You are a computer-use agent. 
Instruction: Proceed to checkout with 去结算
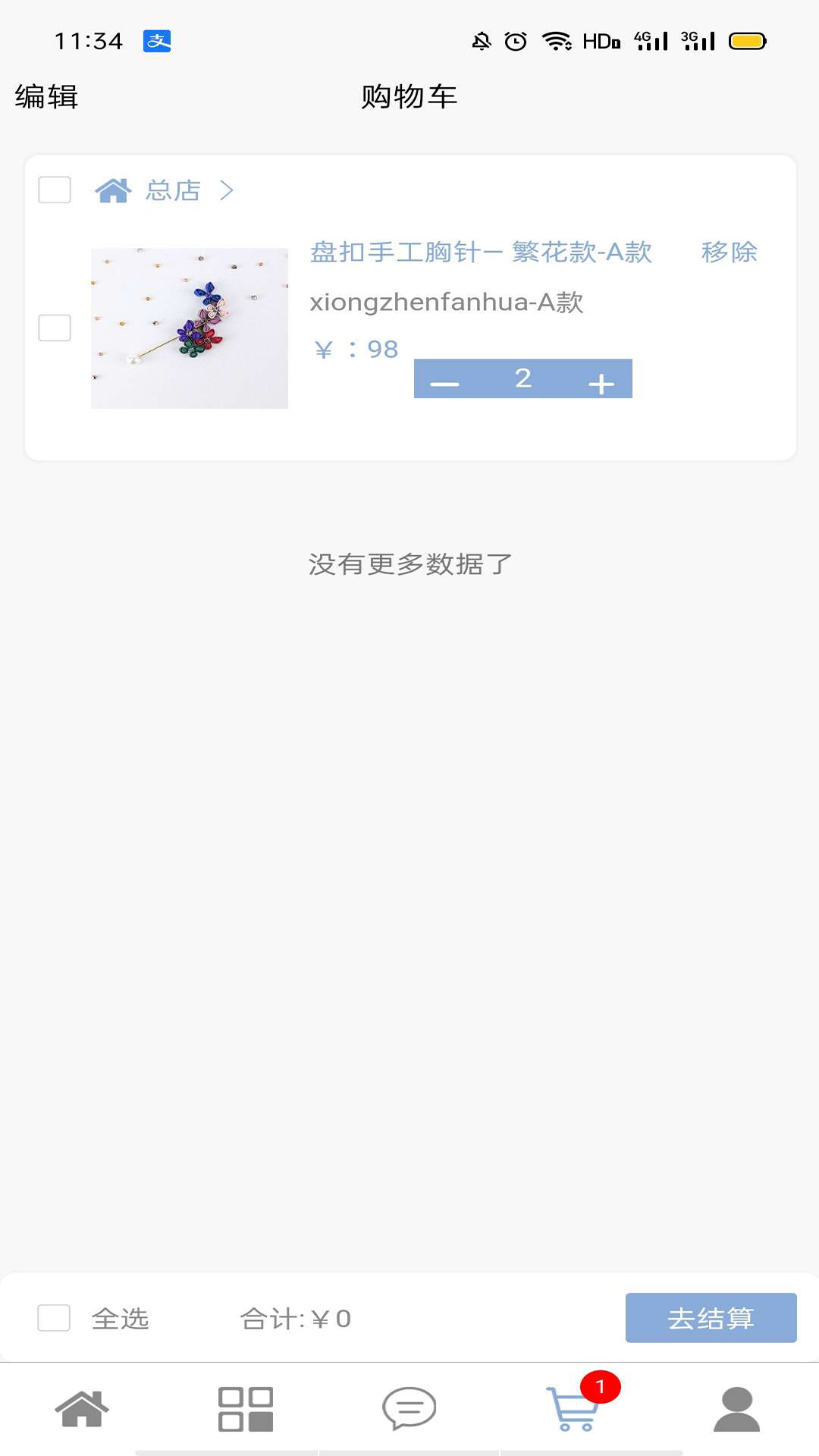711,1318
